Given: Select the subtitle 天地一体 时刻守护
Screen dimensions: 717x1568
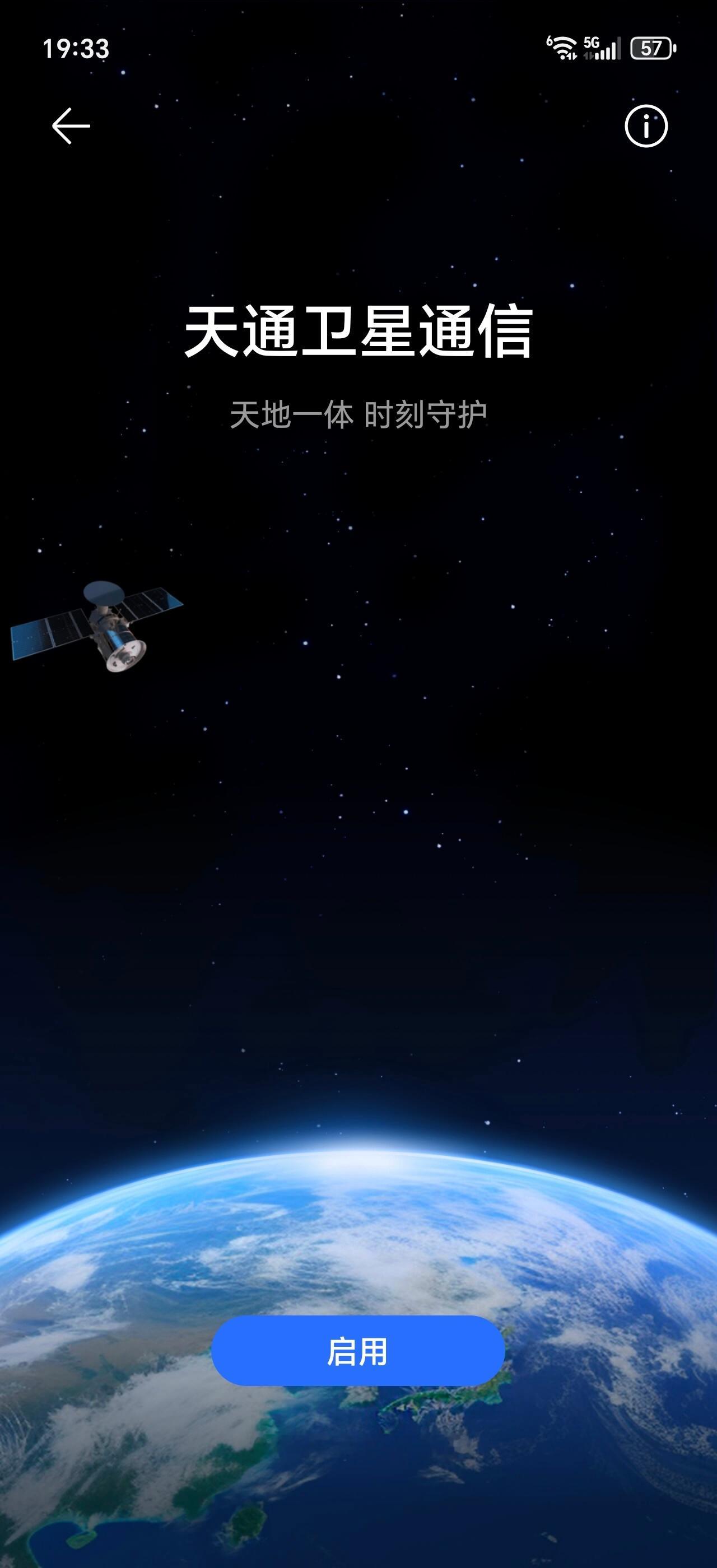Looking at the screenshot, I should pyautogui.click(x=358, y=412).
